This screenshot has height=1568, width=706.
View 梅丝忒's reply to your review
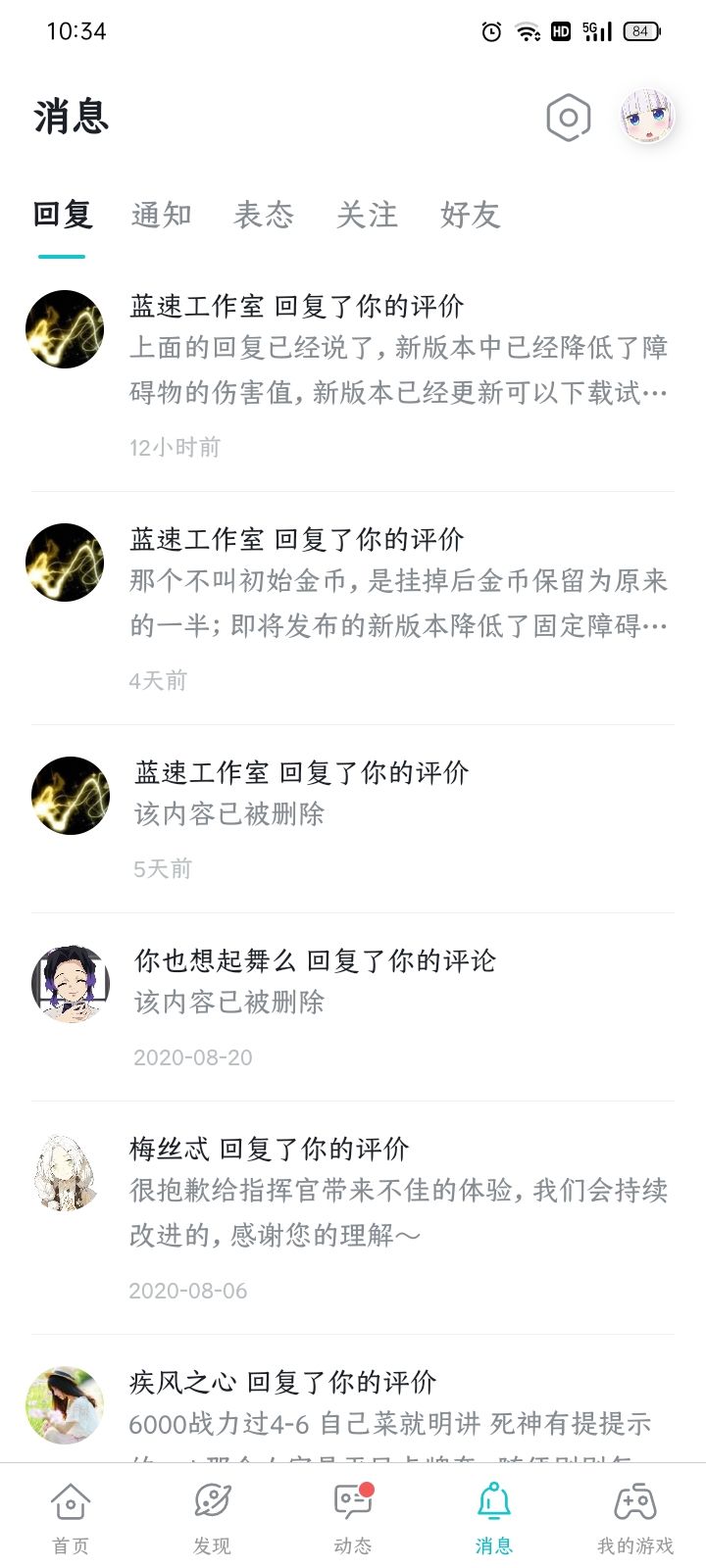coord(397,1213)
